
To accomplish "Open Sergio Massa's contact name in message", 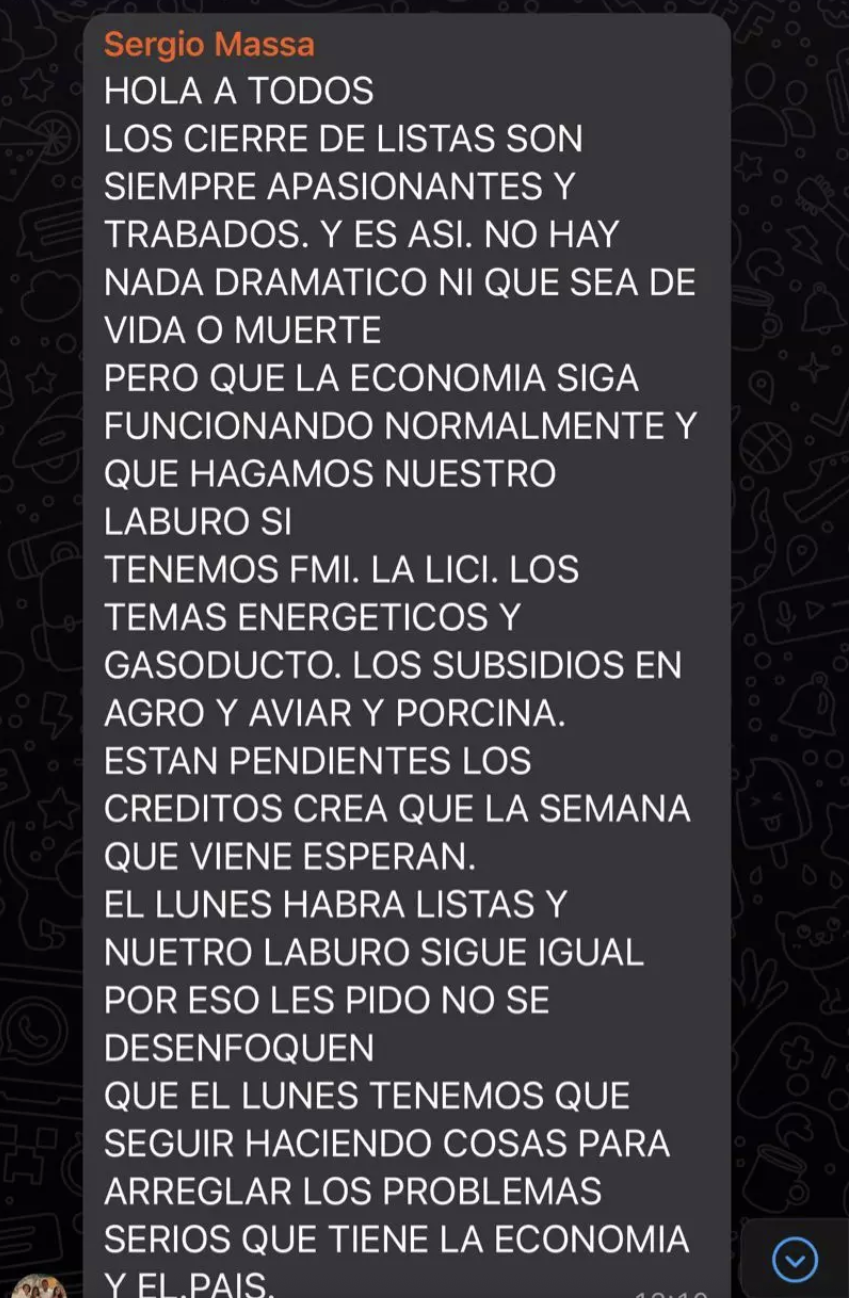I will tap(209, 45).
